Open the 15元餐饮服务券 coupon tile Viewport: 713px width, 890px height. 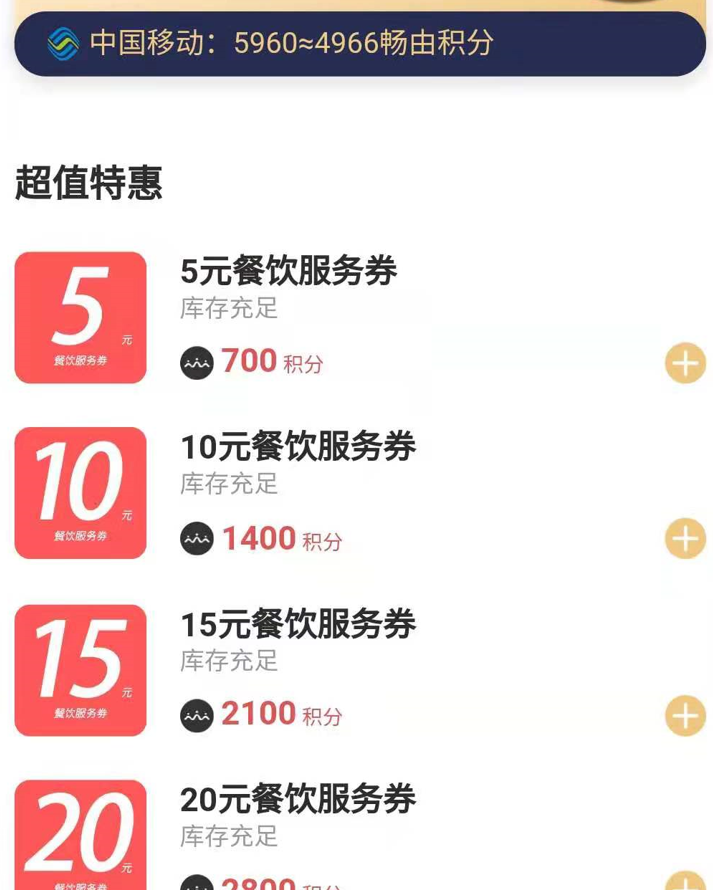coord(80,670)
